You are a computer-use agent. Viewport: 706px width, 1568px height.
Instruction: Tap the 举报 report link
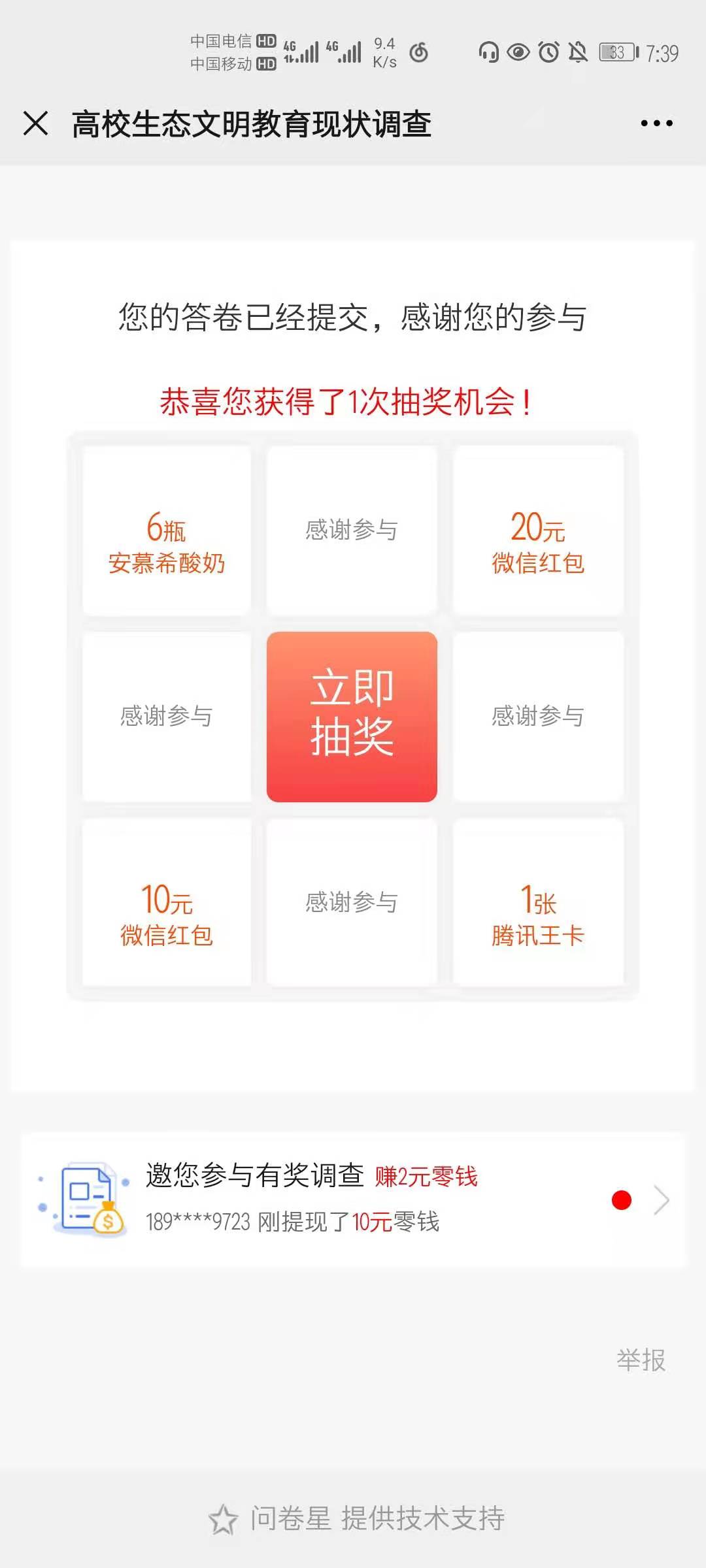click(641, 1360)
